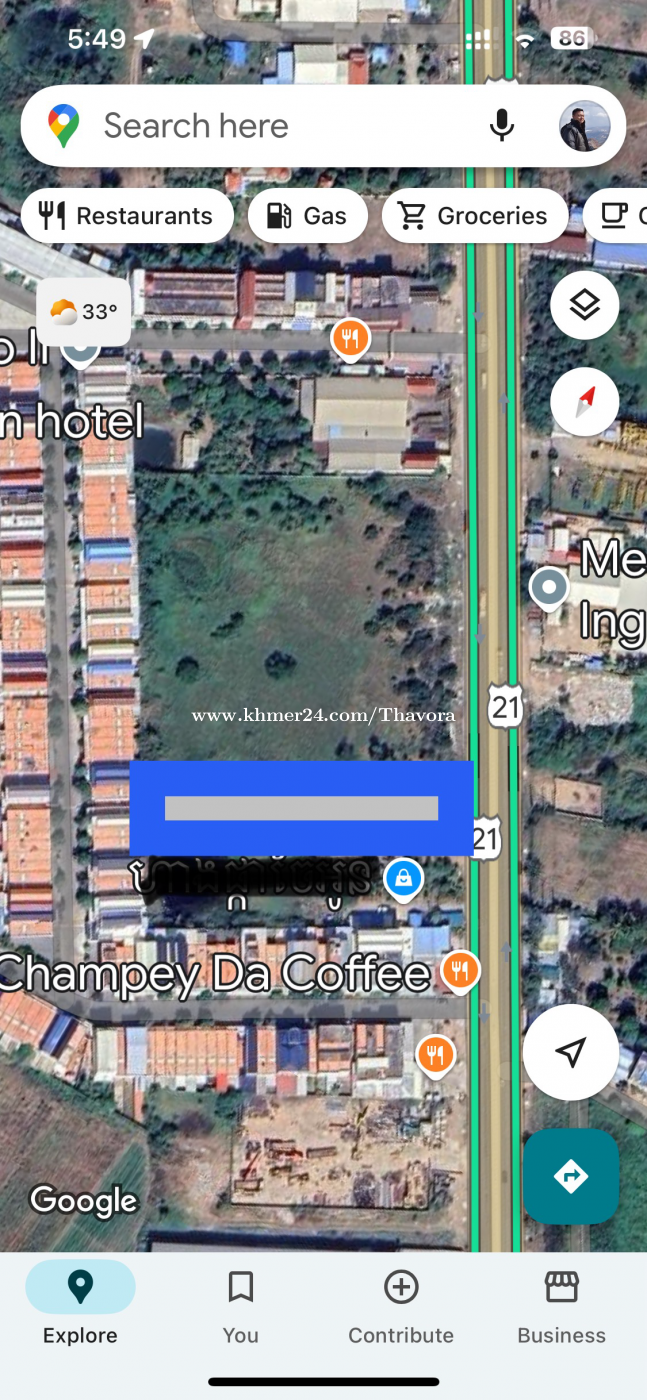Open the 33° weather widget
Image resolution: width=647 pixels, height=1400 pixels.
click(84, 312)
